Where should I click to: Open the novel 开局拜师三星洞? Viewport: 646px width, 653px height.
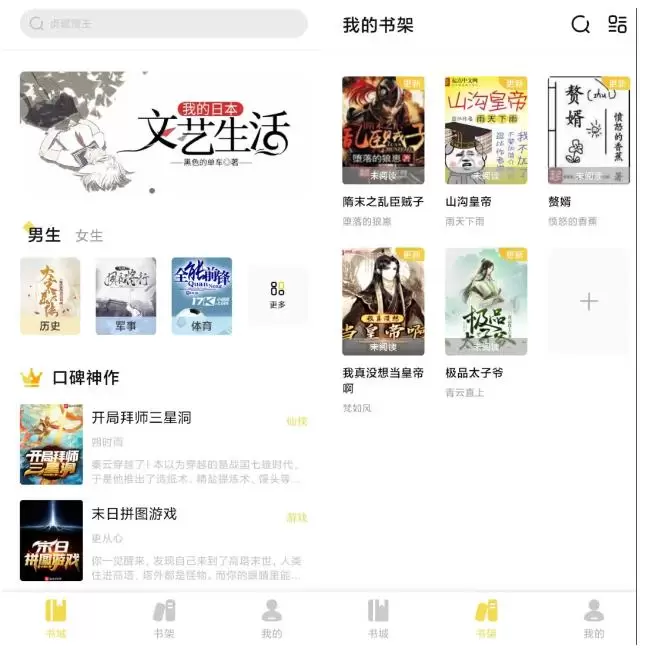140,417
